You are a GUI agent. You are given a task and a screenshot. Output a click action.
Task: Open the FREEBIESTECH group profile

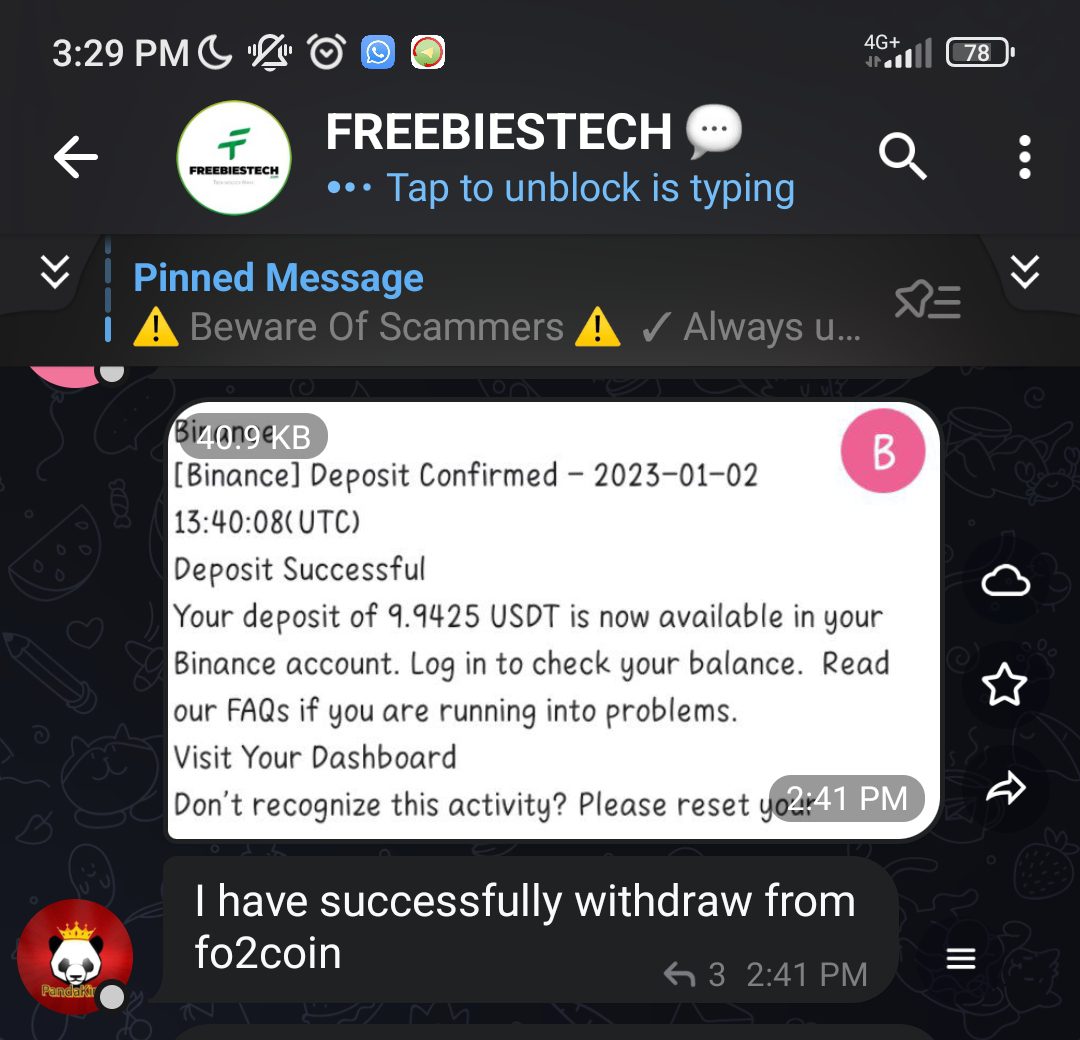(233, 157)
